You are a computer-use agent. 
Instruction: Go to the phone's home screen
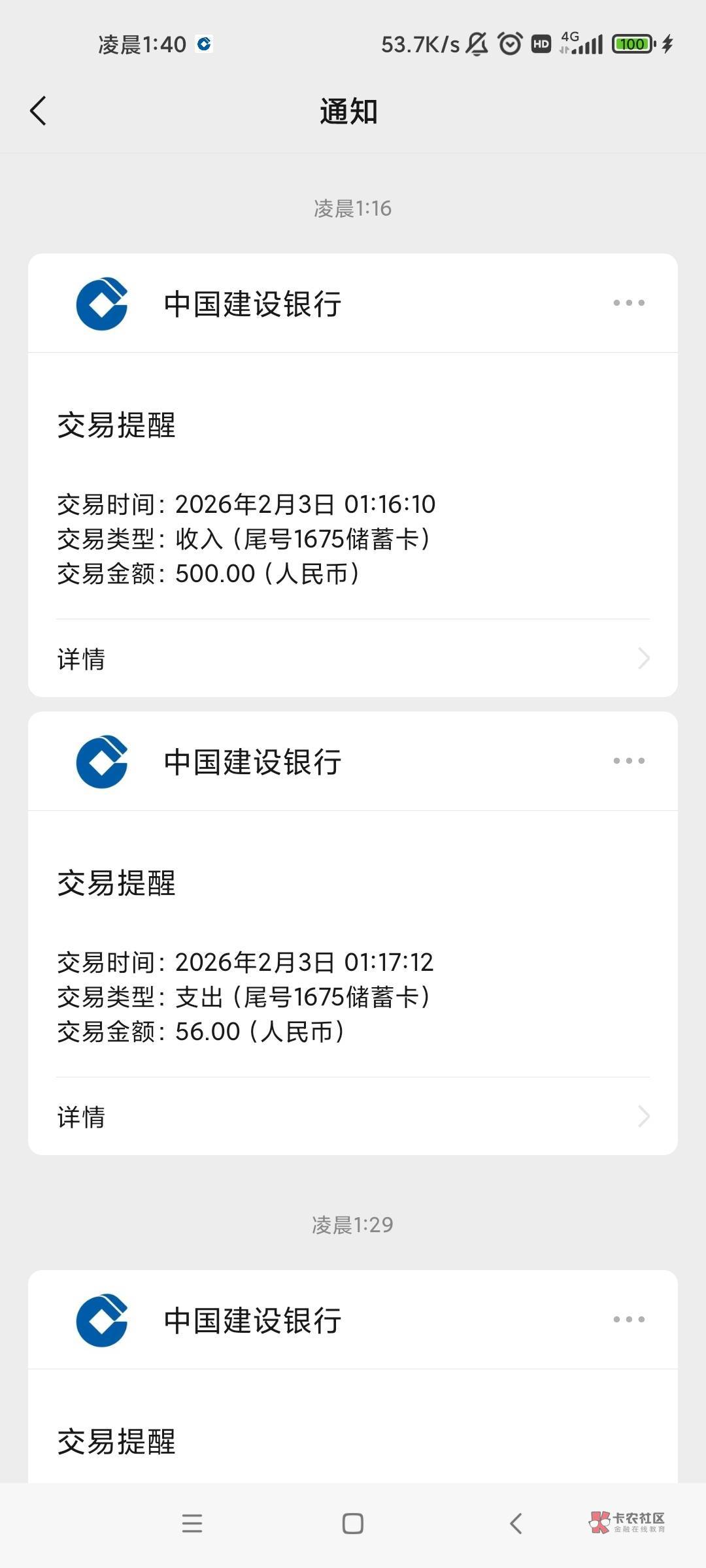click(353, 1524)
